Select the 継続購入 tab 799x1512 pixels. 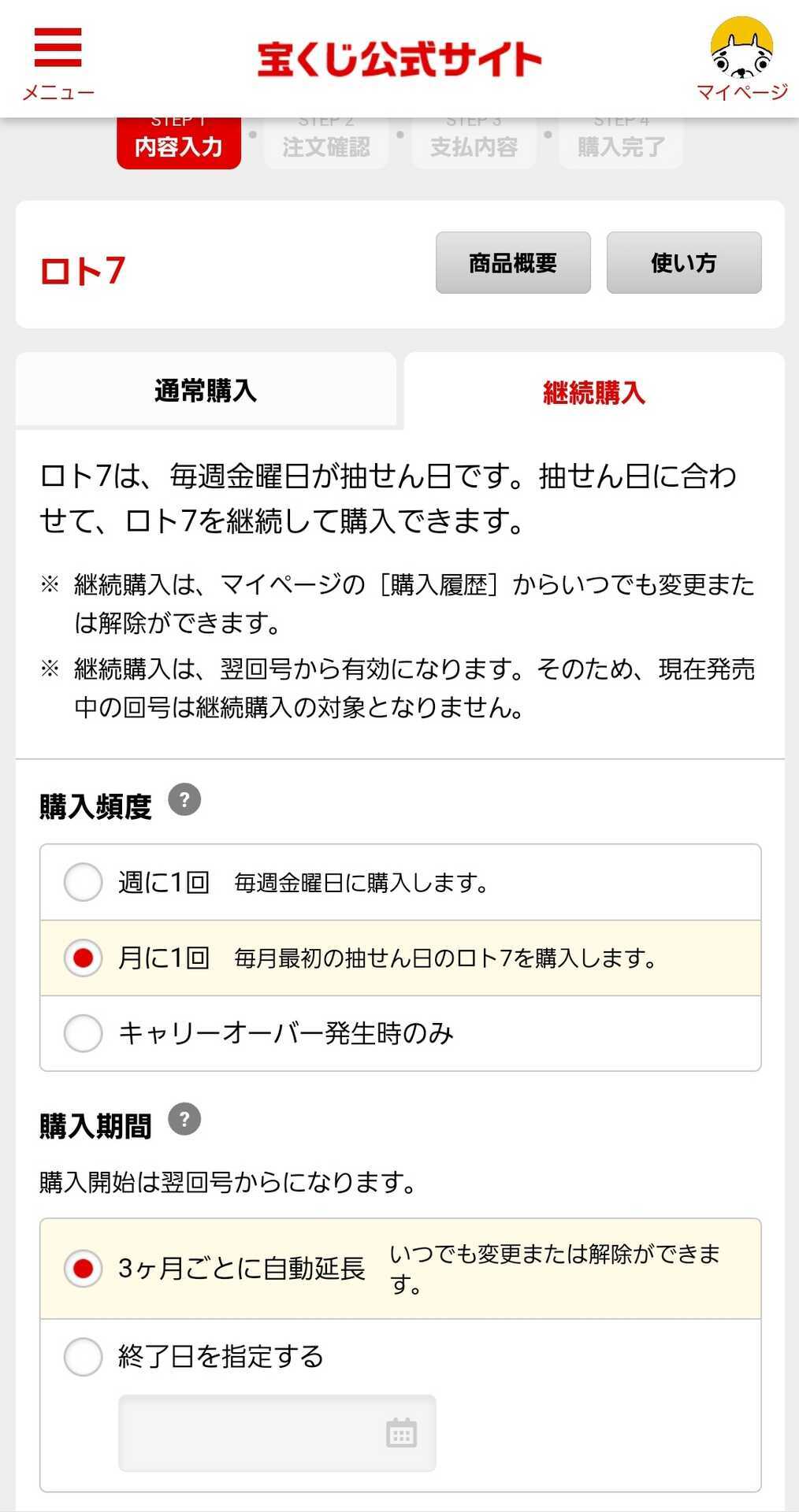594,391
